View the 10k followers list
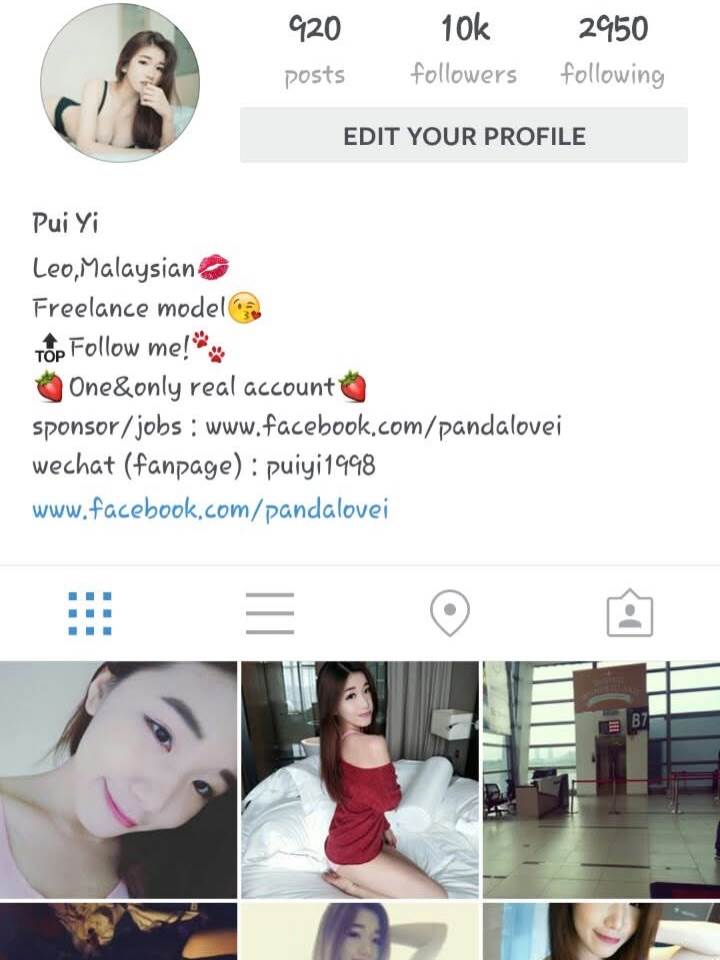Image resolution: width=720 pixels, height=960 pixels. click(x=464, y=50)
